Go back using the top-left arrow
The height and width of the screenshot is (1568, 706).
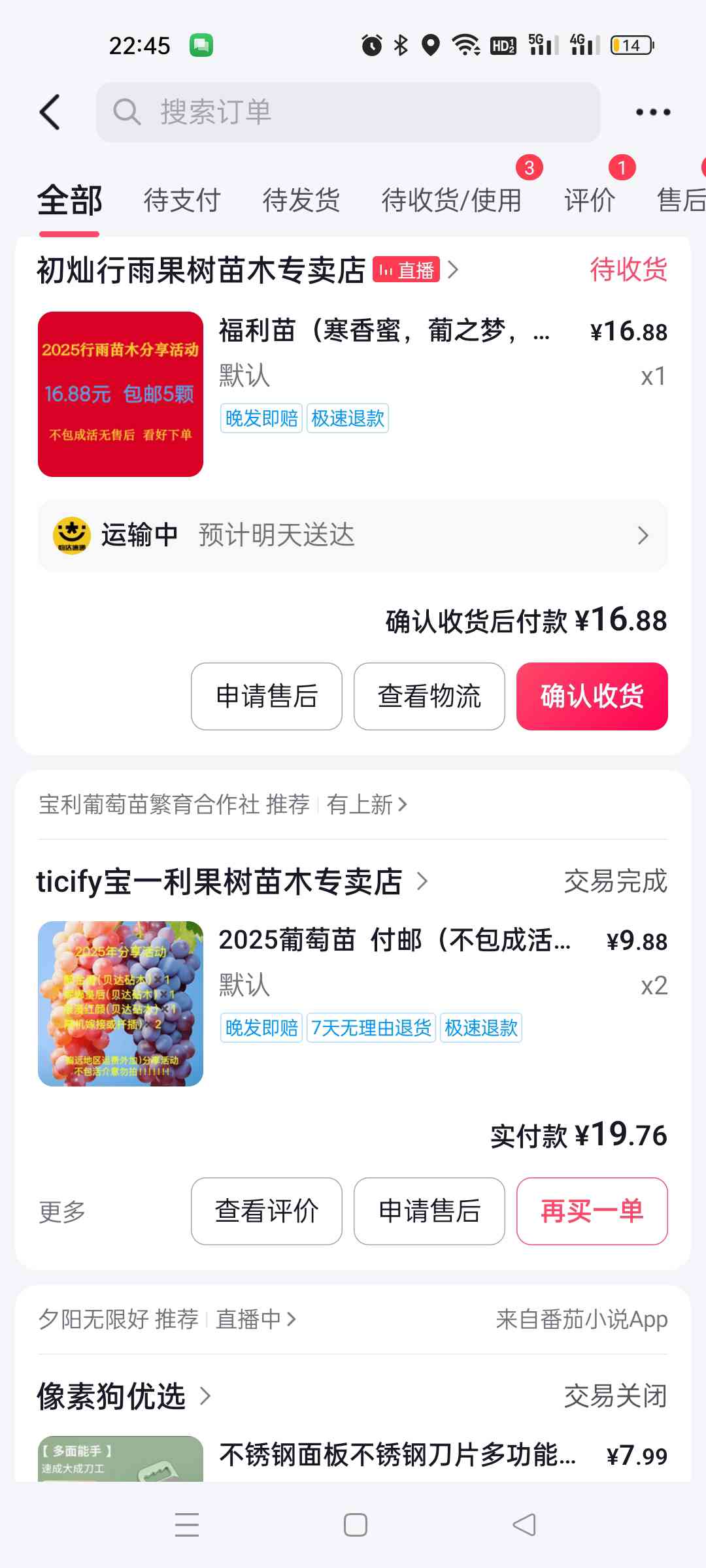pos(50,112)
